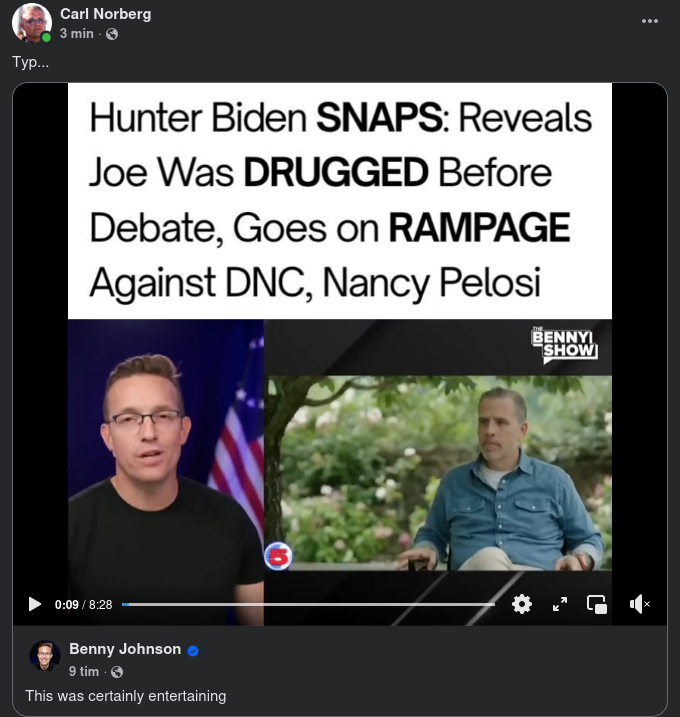Open the 3 min post timestamp

[78, 34]
